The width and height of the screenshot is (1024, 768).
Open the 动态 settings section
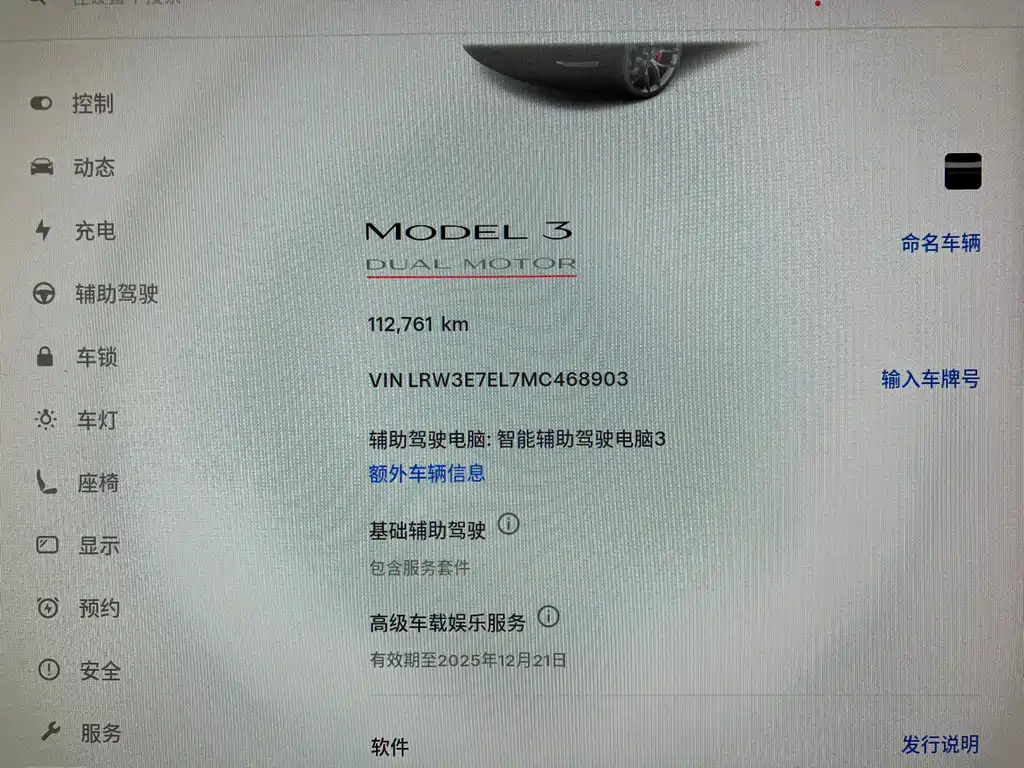click(93, 168)
